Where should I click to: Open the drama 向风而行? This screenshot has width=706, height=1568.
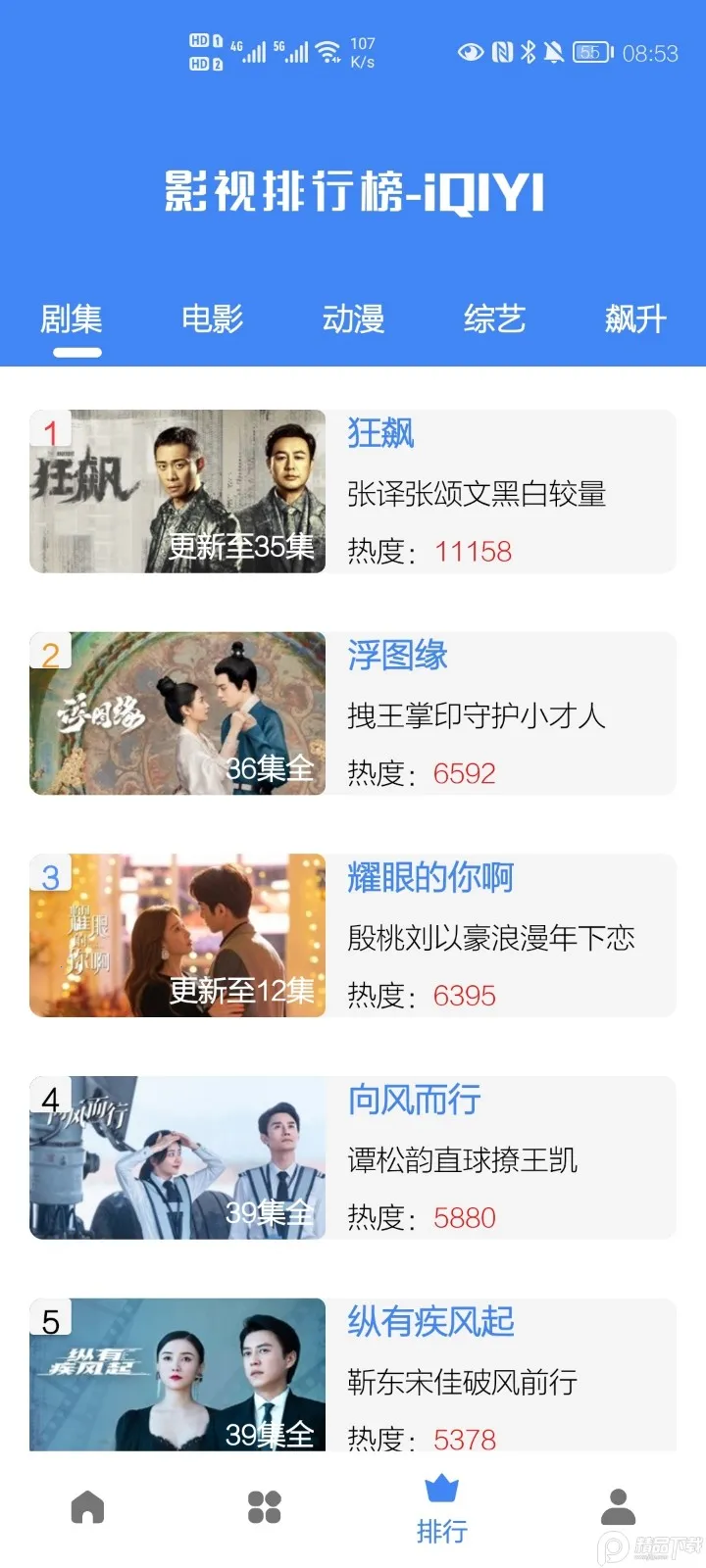tap(353, 1157)
